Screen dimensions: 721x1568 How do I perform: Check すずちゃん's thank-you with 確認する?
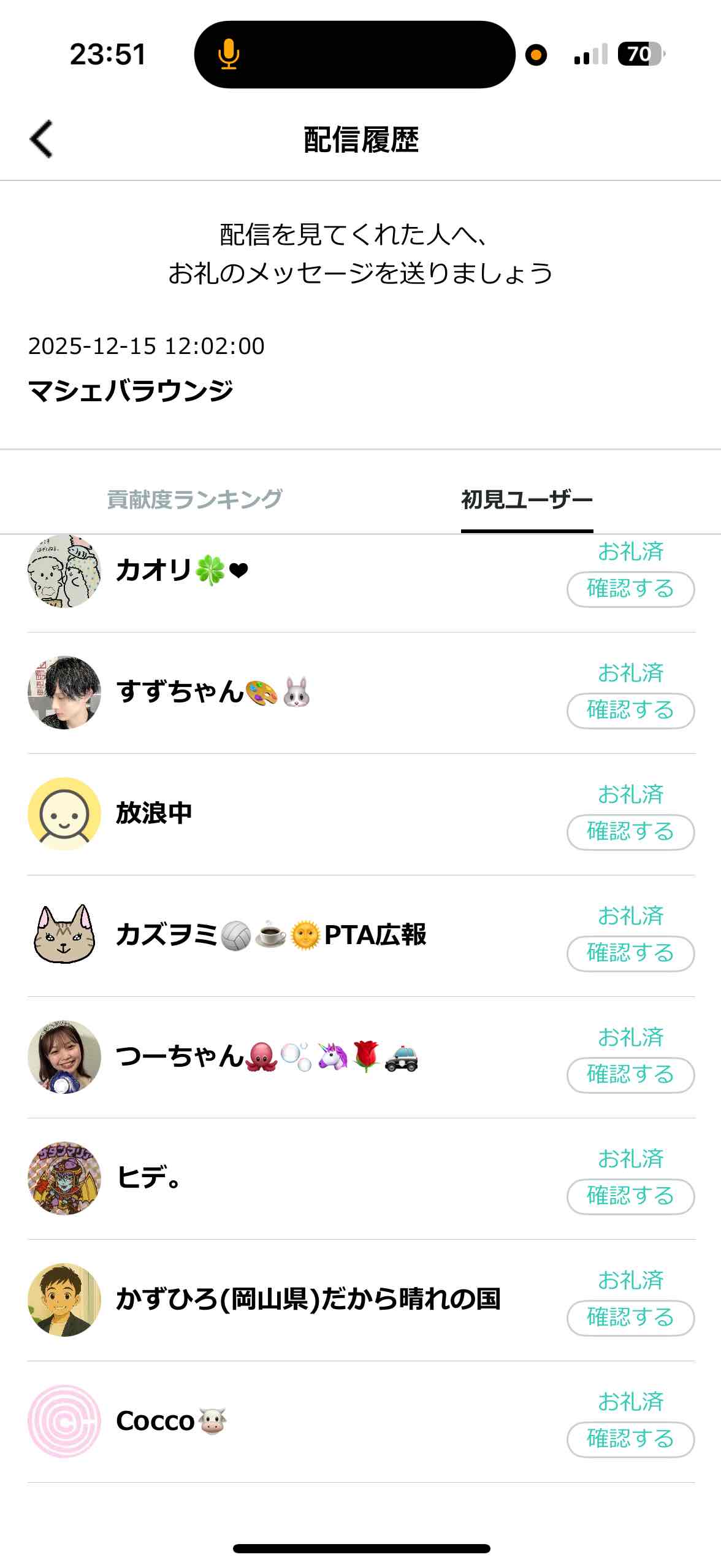click(630, 710)
